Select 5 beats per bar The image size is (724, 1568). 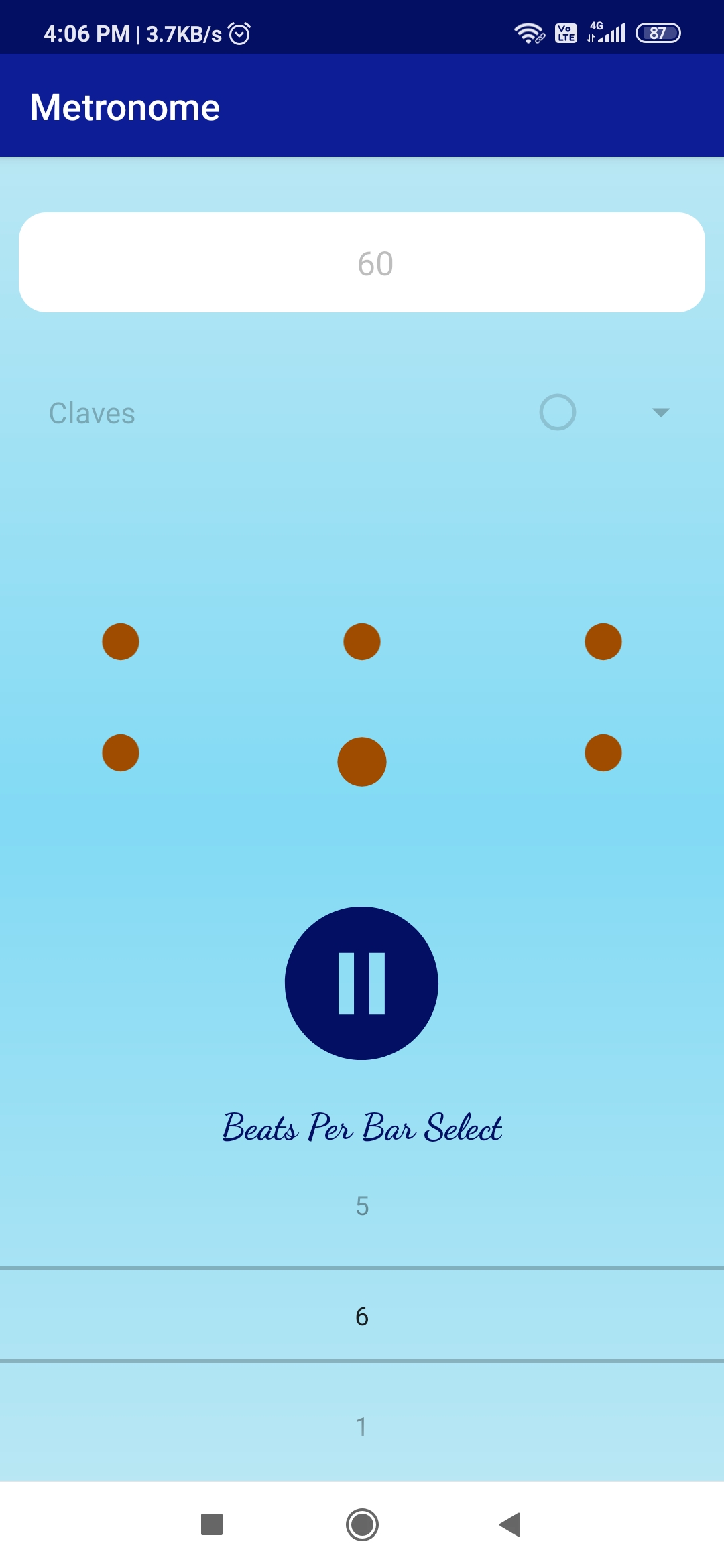[x=362, y=1206]
